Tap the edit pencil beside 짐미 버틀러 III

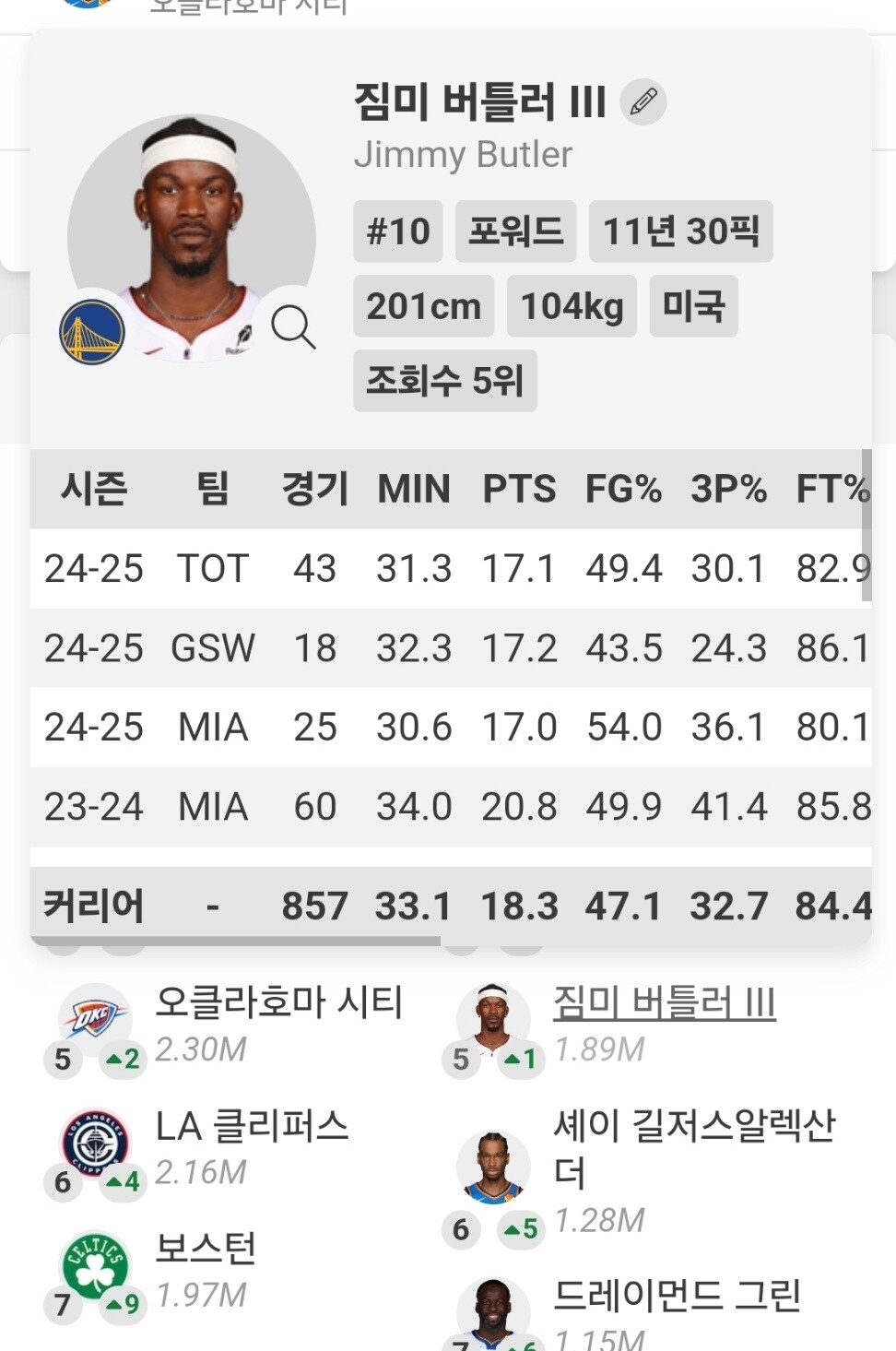[643, 101]
